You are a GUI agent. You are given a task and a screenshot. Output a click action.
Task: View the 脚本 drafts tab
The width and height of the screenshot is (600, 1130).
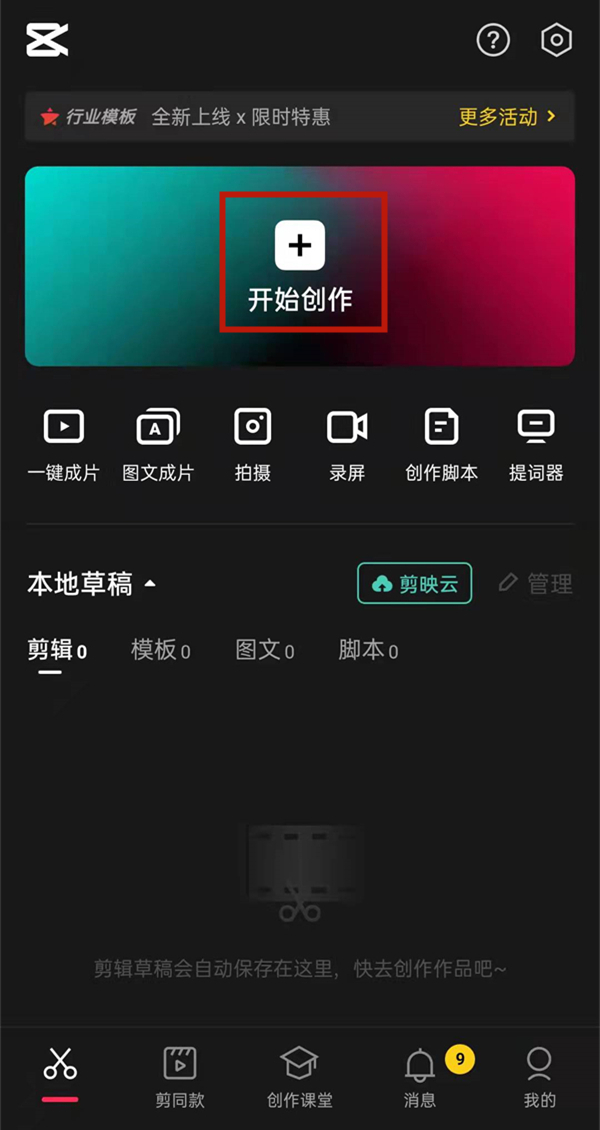pos(368,651)
